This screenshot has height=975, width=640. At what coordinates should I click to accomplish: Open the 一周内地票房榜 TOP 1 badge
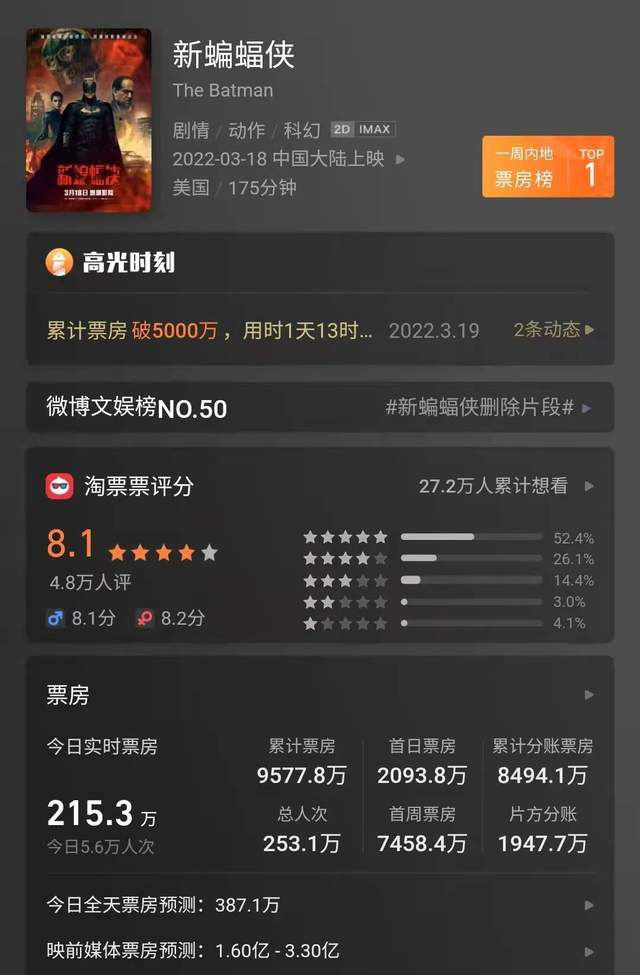[548, 167]
